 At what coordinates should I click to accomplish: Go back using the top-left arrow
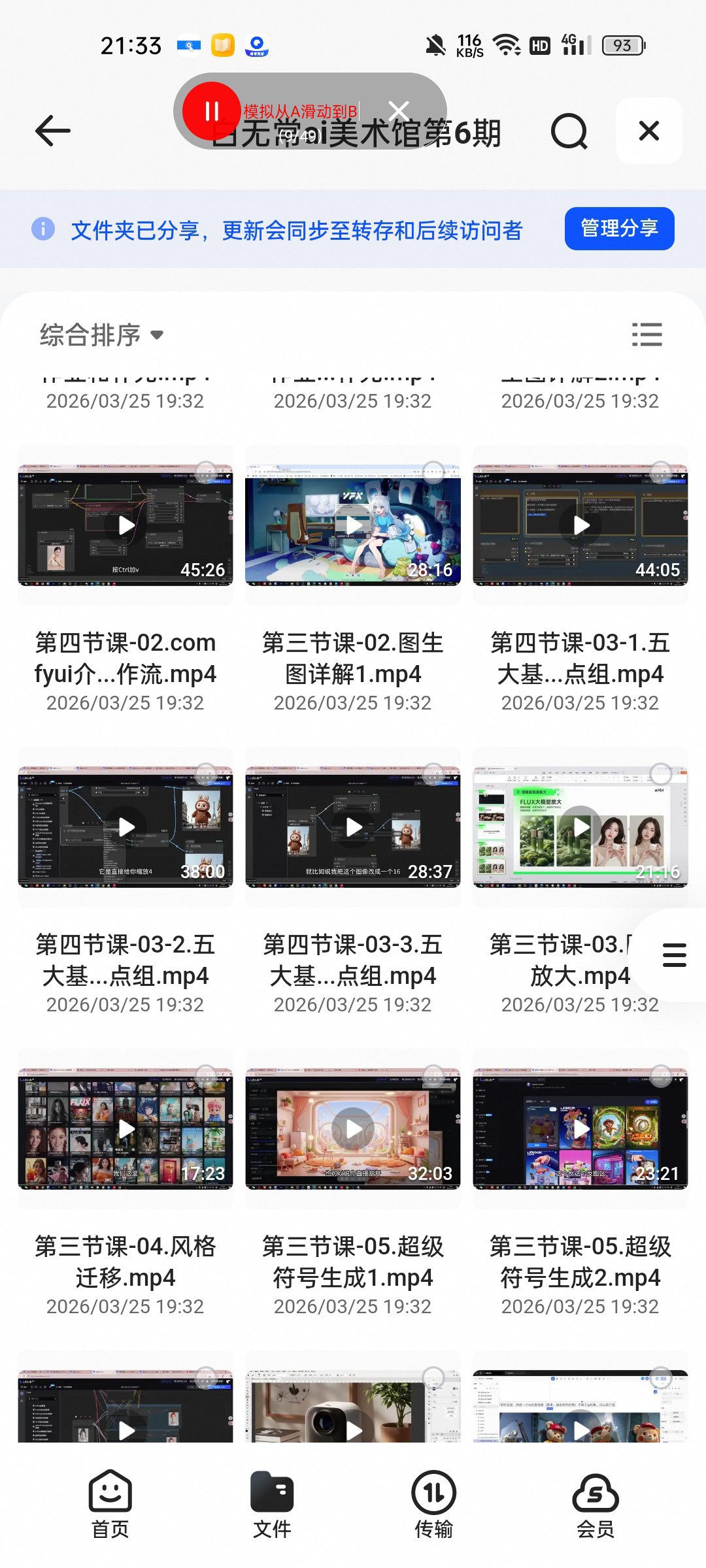tap(52, 131)
